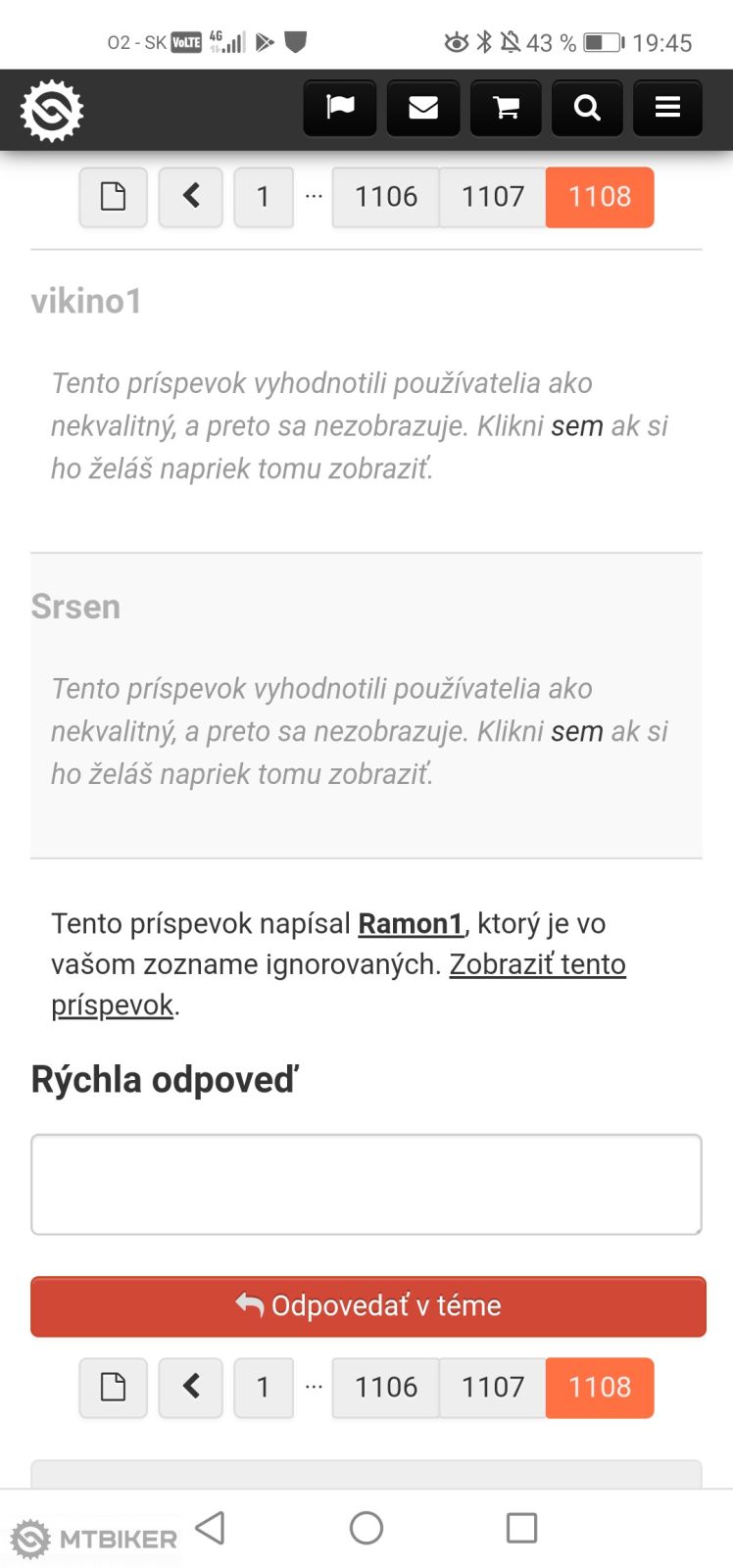Image resolution: width=733 pixels, height=1568 pixels.
Task: Go to previous page using top back chevron
Action: [x=190, y=197]
